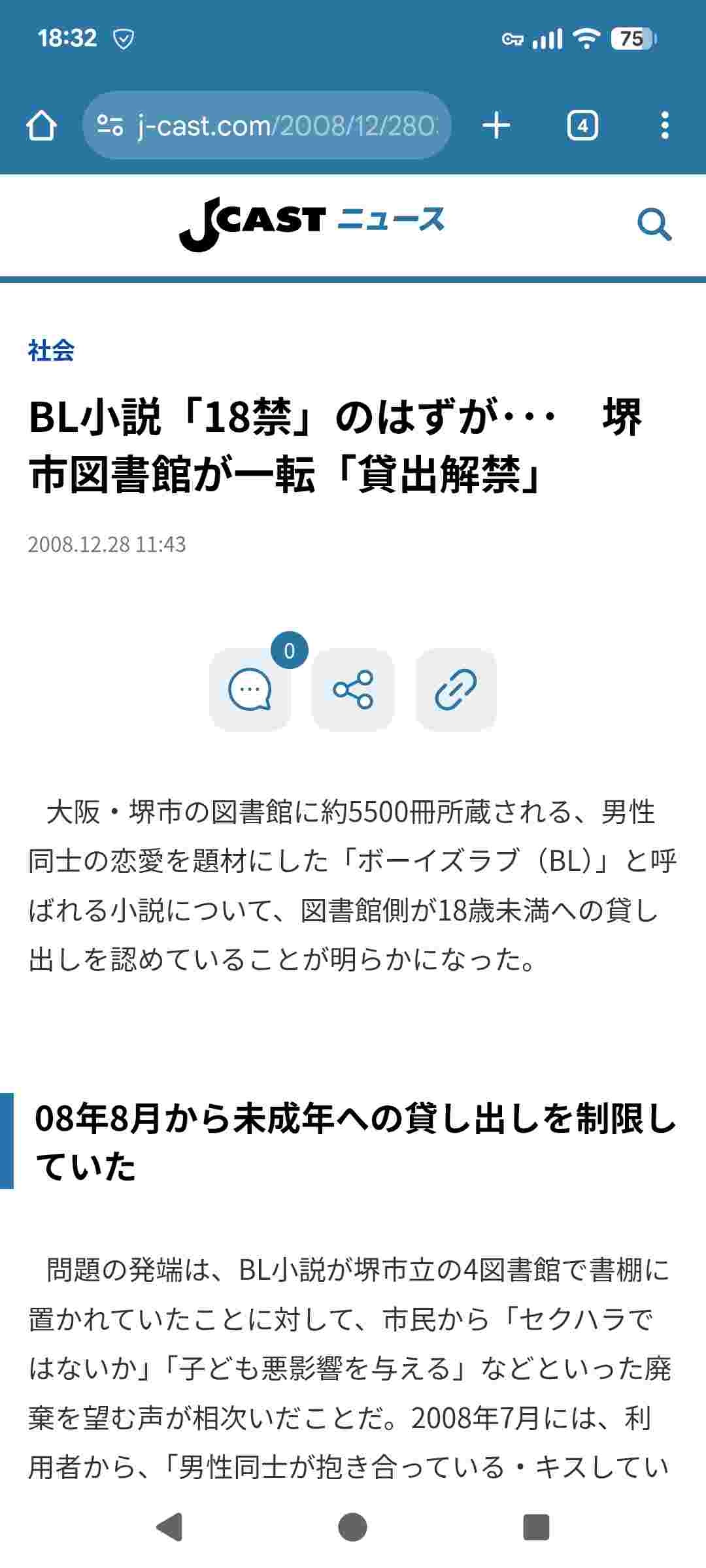This screenshot has height=1568, width=706.
Task: Open the browser overflow menu
Action: point(665,125)
